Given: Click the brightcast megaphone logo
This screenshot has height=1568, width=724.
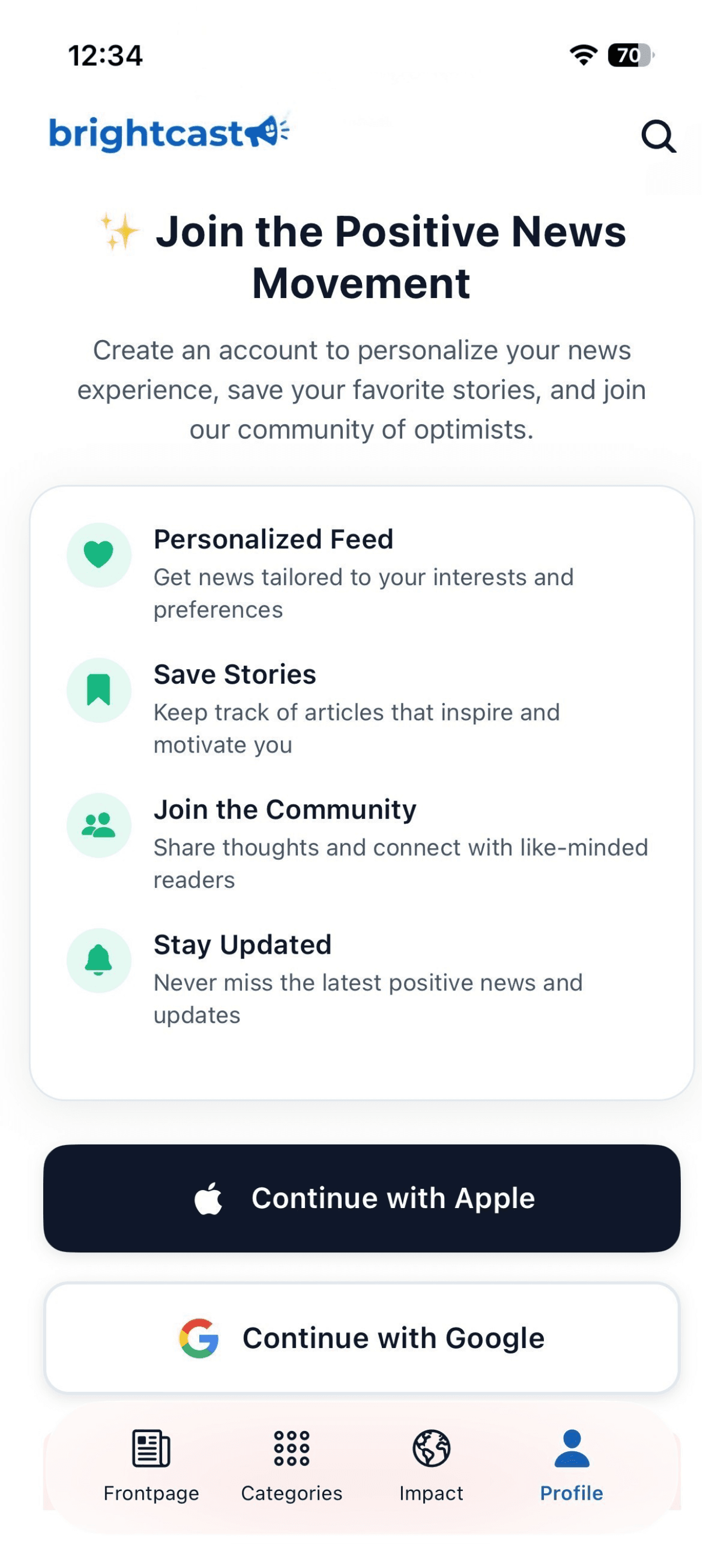Looking at the screenshot, I should click(x=265, y=131).
